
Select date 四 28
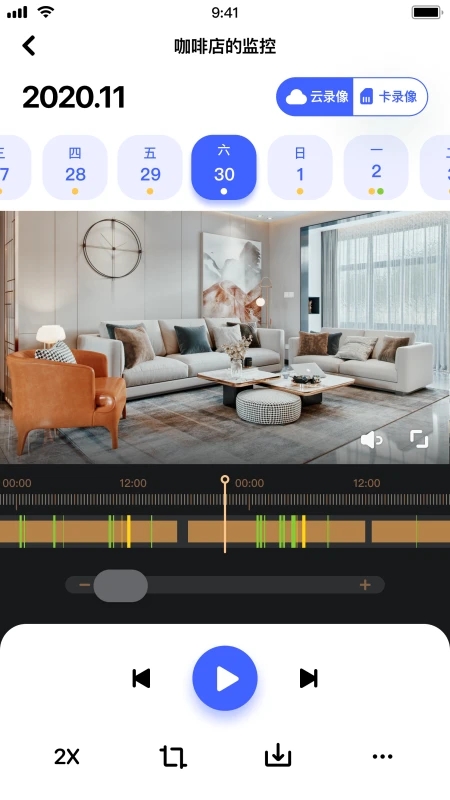[75, 167]
